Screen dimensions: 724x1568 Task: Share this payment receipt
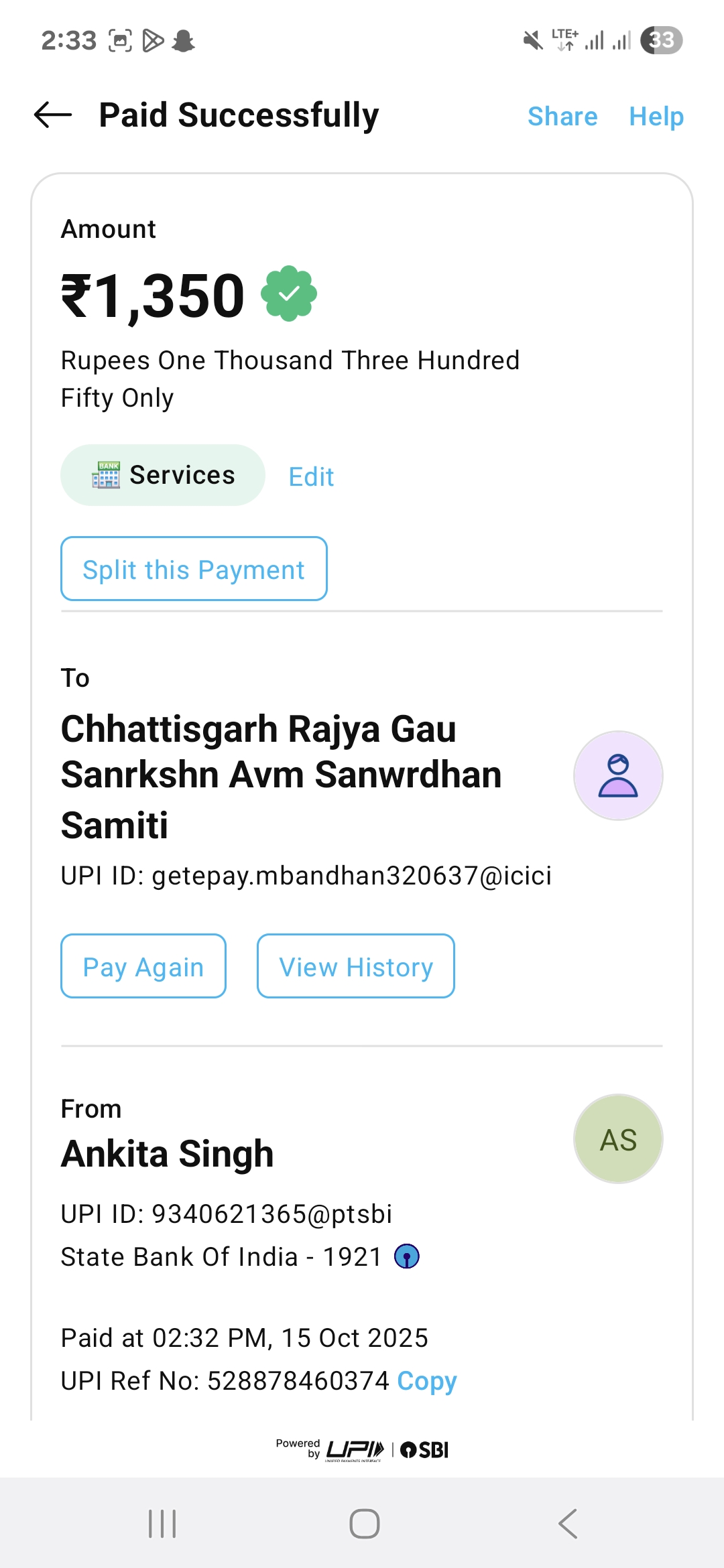562,117
